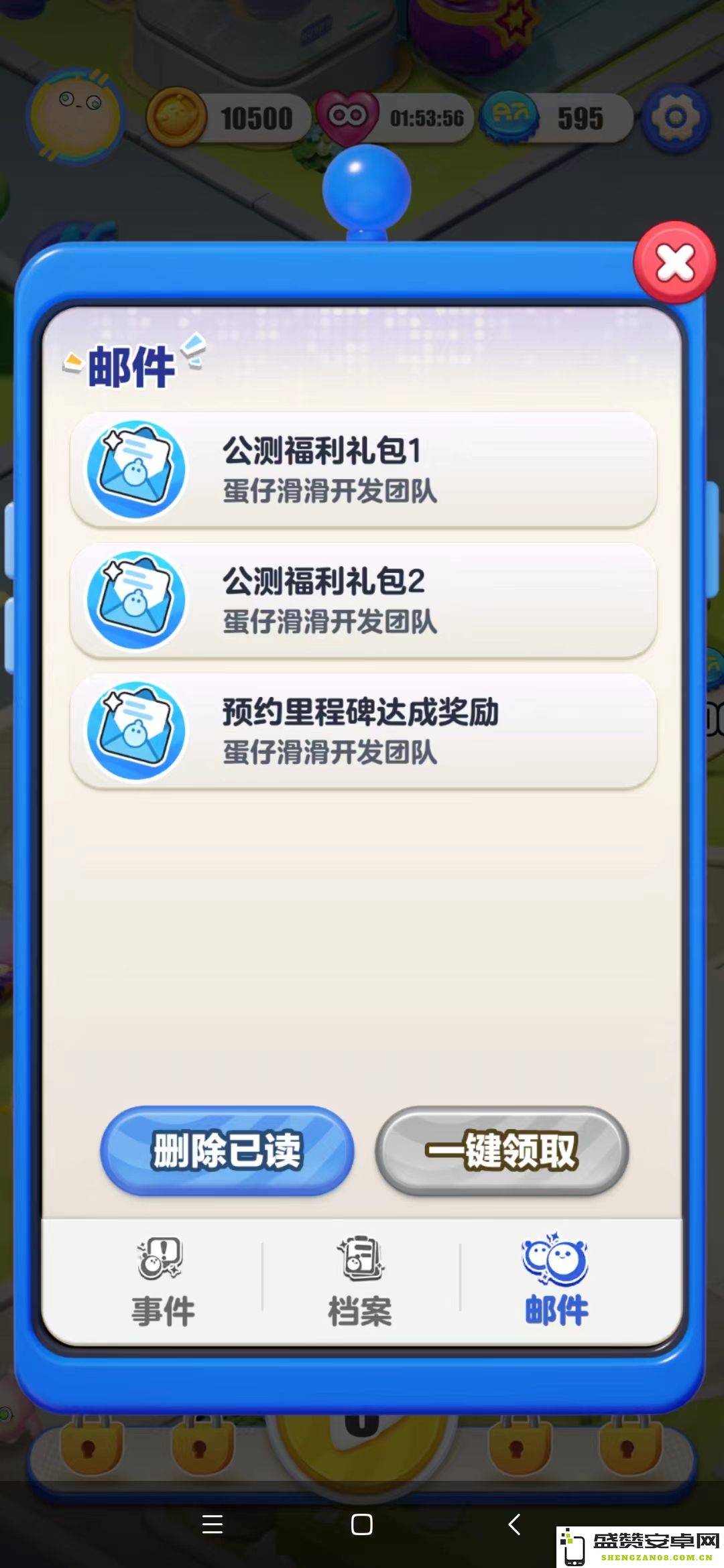Open the 公测福利礼包1 mail

[363, 469]
